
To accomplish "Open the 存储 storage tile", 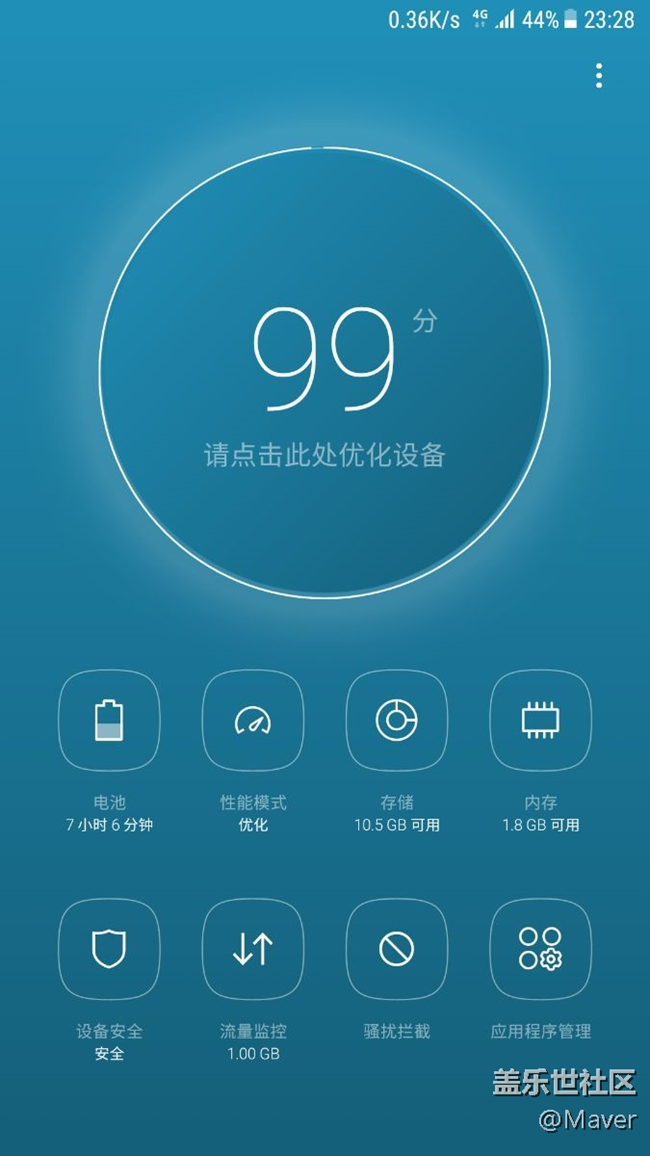I will point(396,720).
